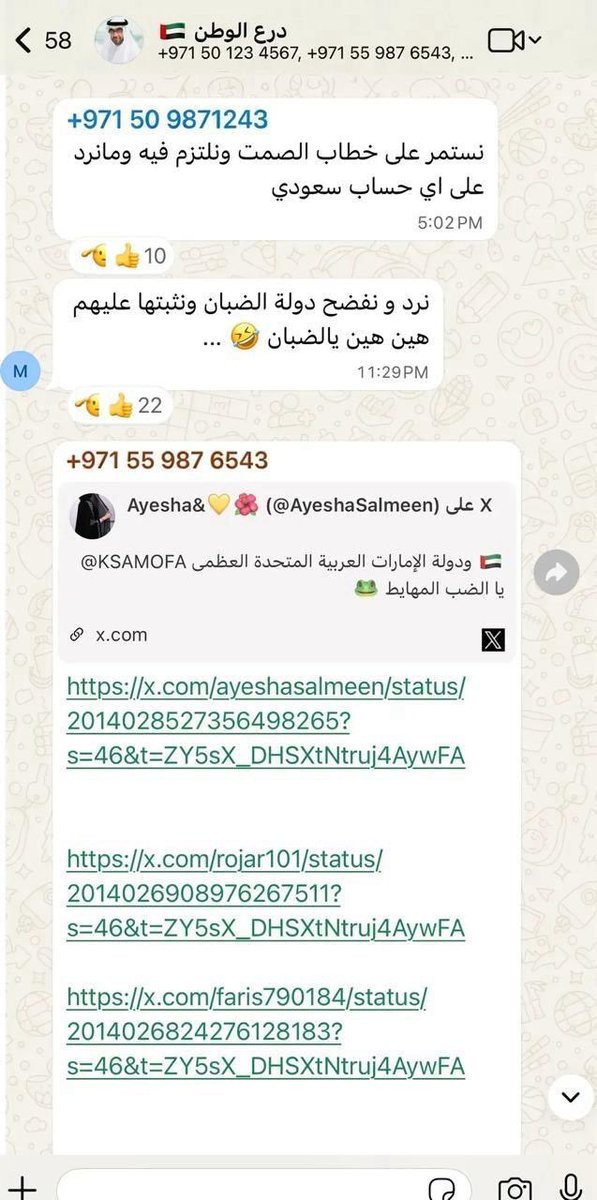
Task: Record a voice message with the microphone
Action: [571, 1186]
